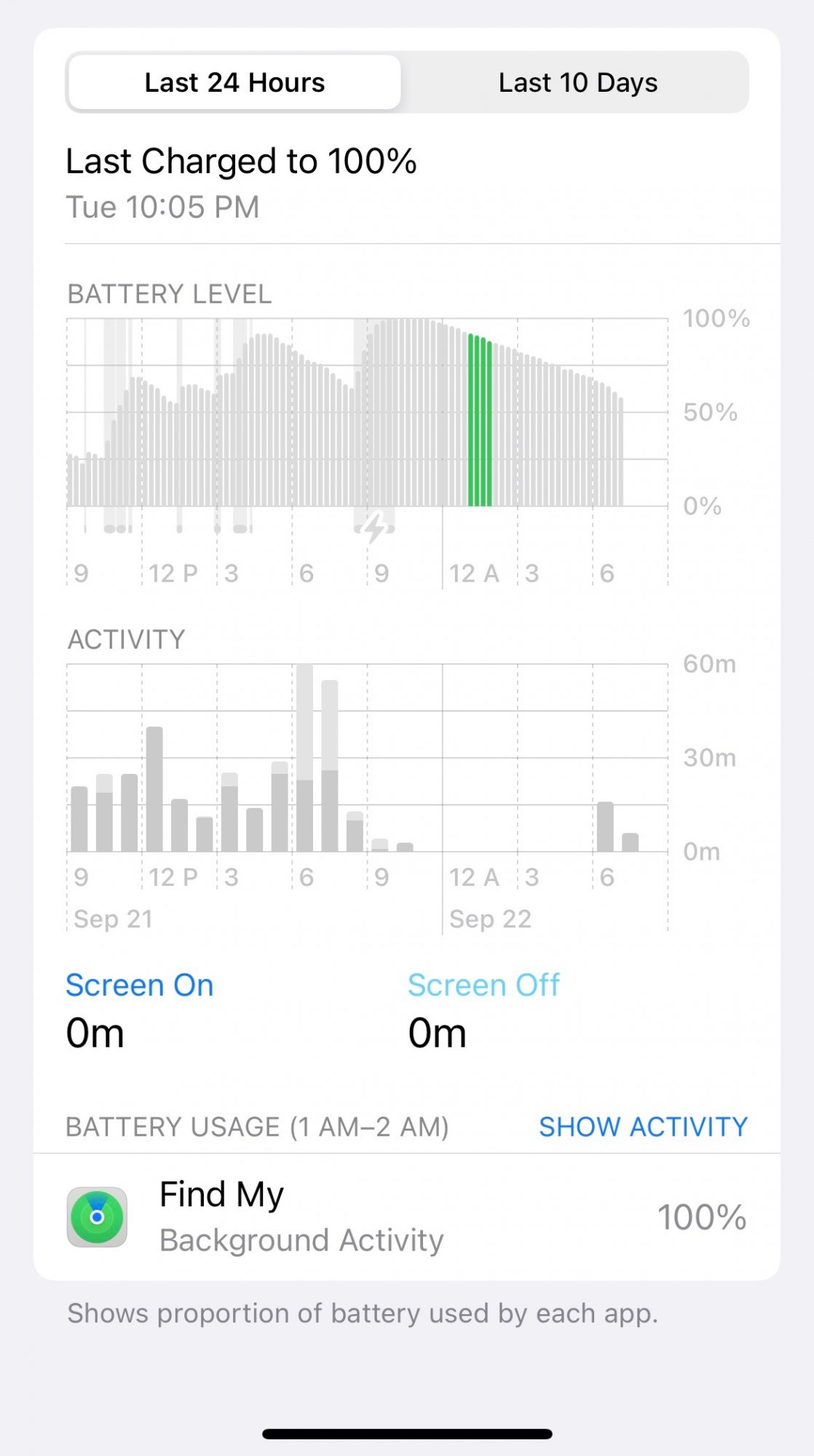This screenshot has width=814, height=1456.
Task: Switch to the Last 10 Days tab
Action: [577, 83]
